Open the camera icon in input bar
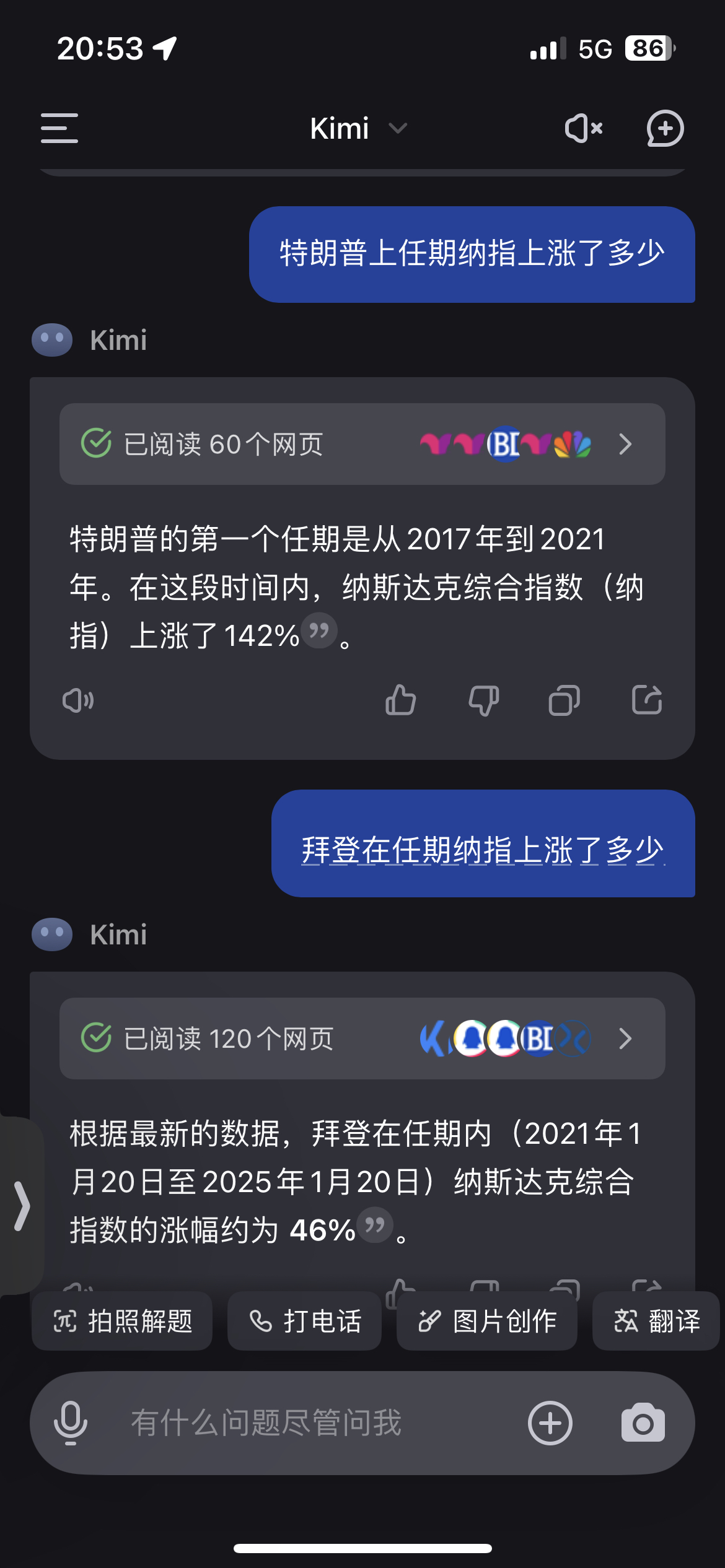The height and width of the screenshot is (1568, 725). [x=643, y=1422]
